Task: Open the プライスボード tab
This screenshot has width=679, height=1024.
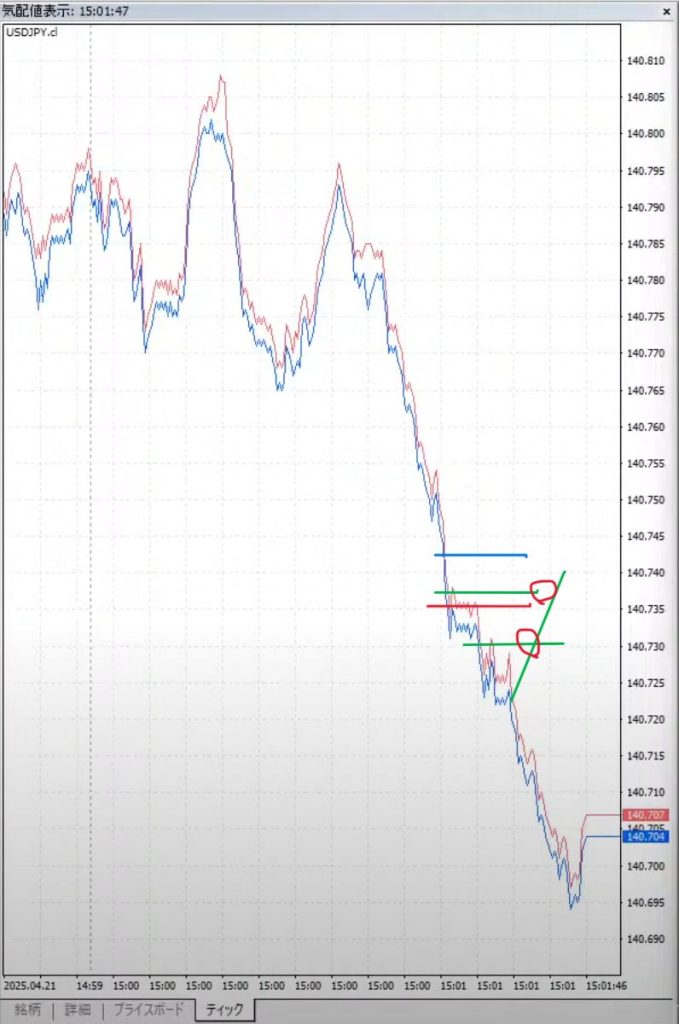Action: click(x=149, y=1009)
